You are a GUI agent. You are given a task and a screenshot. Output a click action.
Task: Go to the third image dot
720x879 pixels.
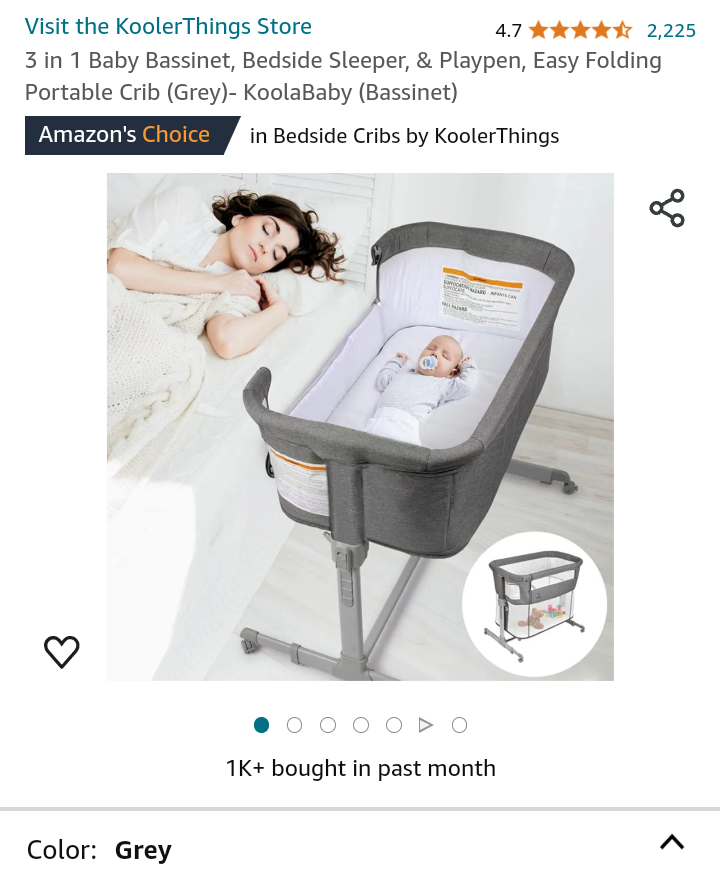tap(327, 725)
